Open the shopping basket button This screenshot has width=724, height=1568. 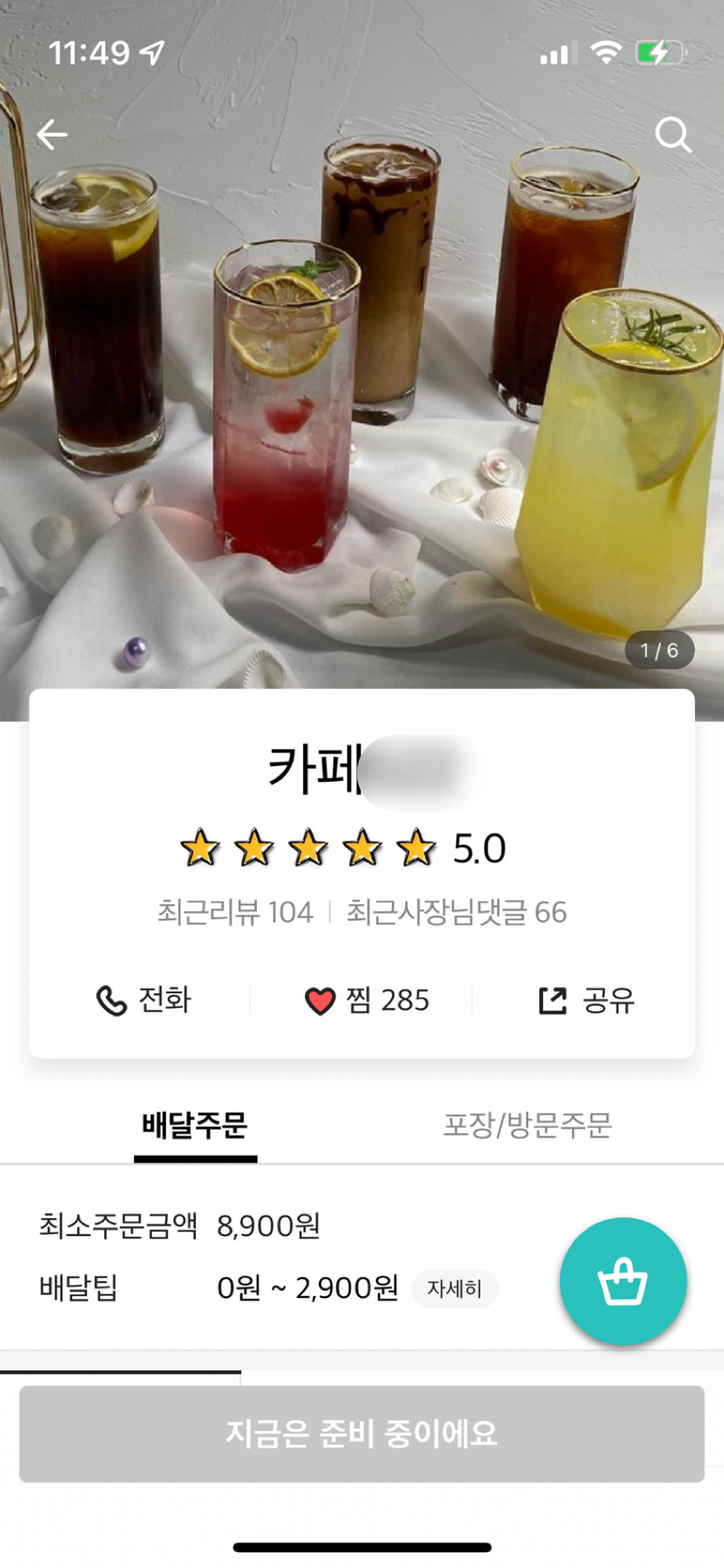tap(623, 1281)
